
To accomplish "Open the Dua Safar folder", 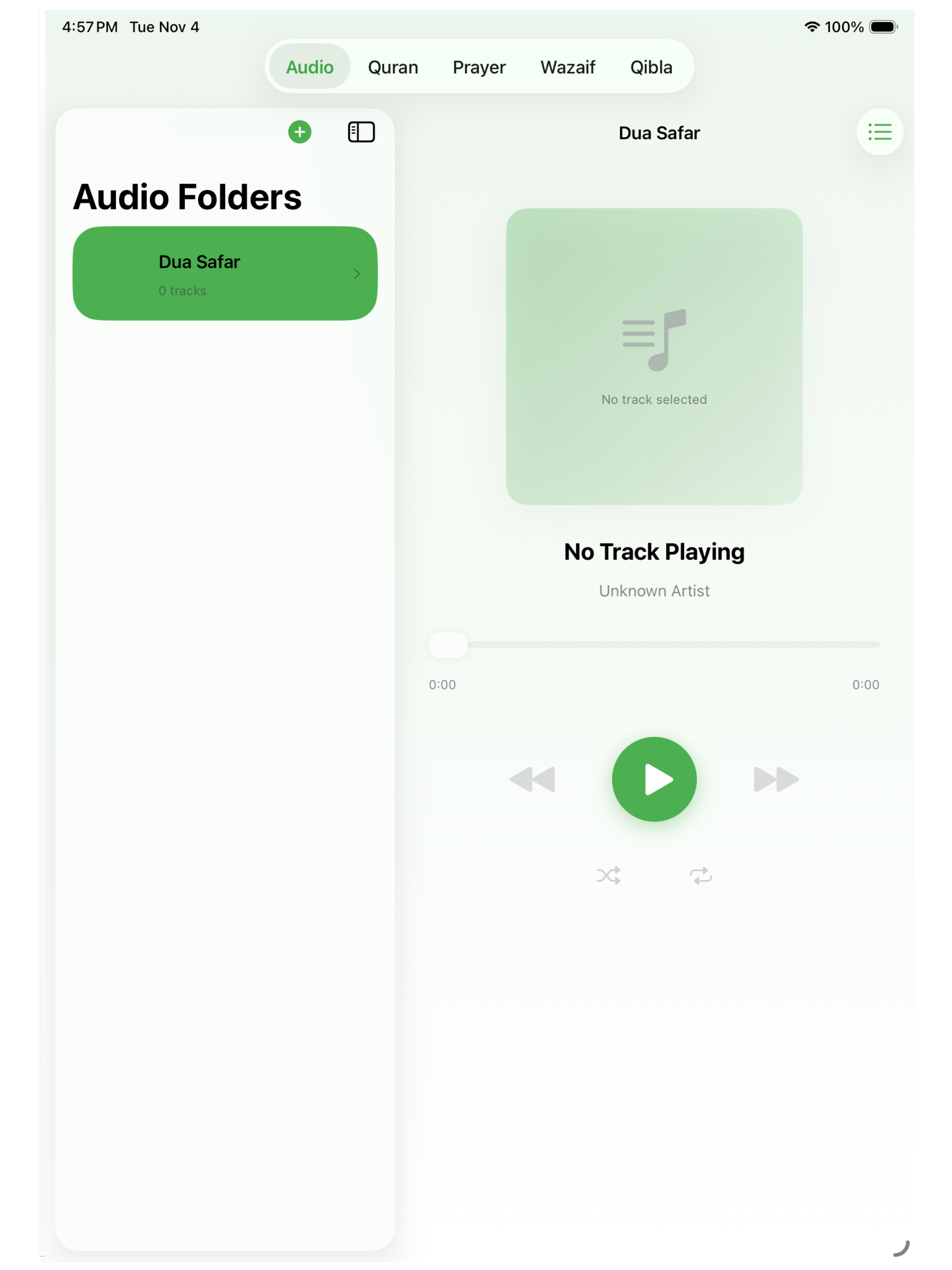I will point(225,273).
